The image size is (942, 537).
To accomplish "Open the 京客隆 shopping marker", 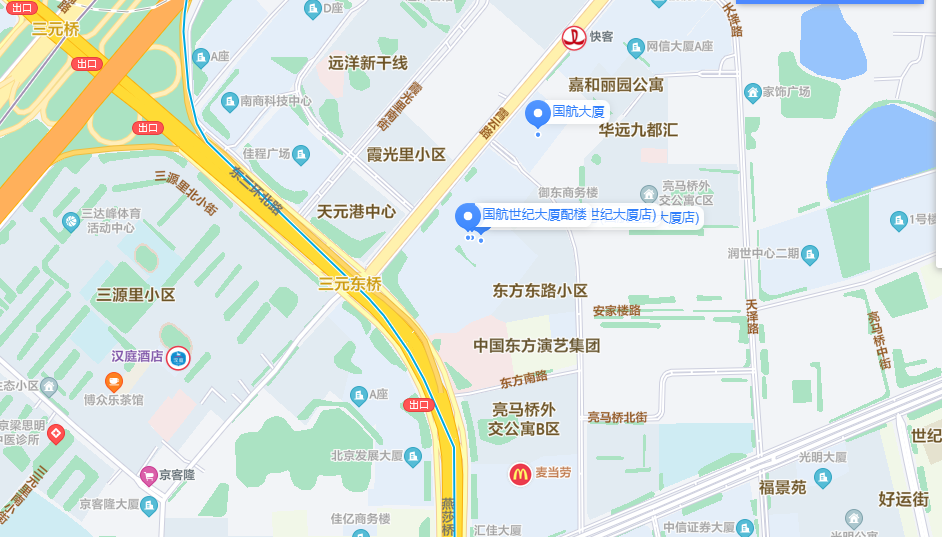I will [148, 475].
